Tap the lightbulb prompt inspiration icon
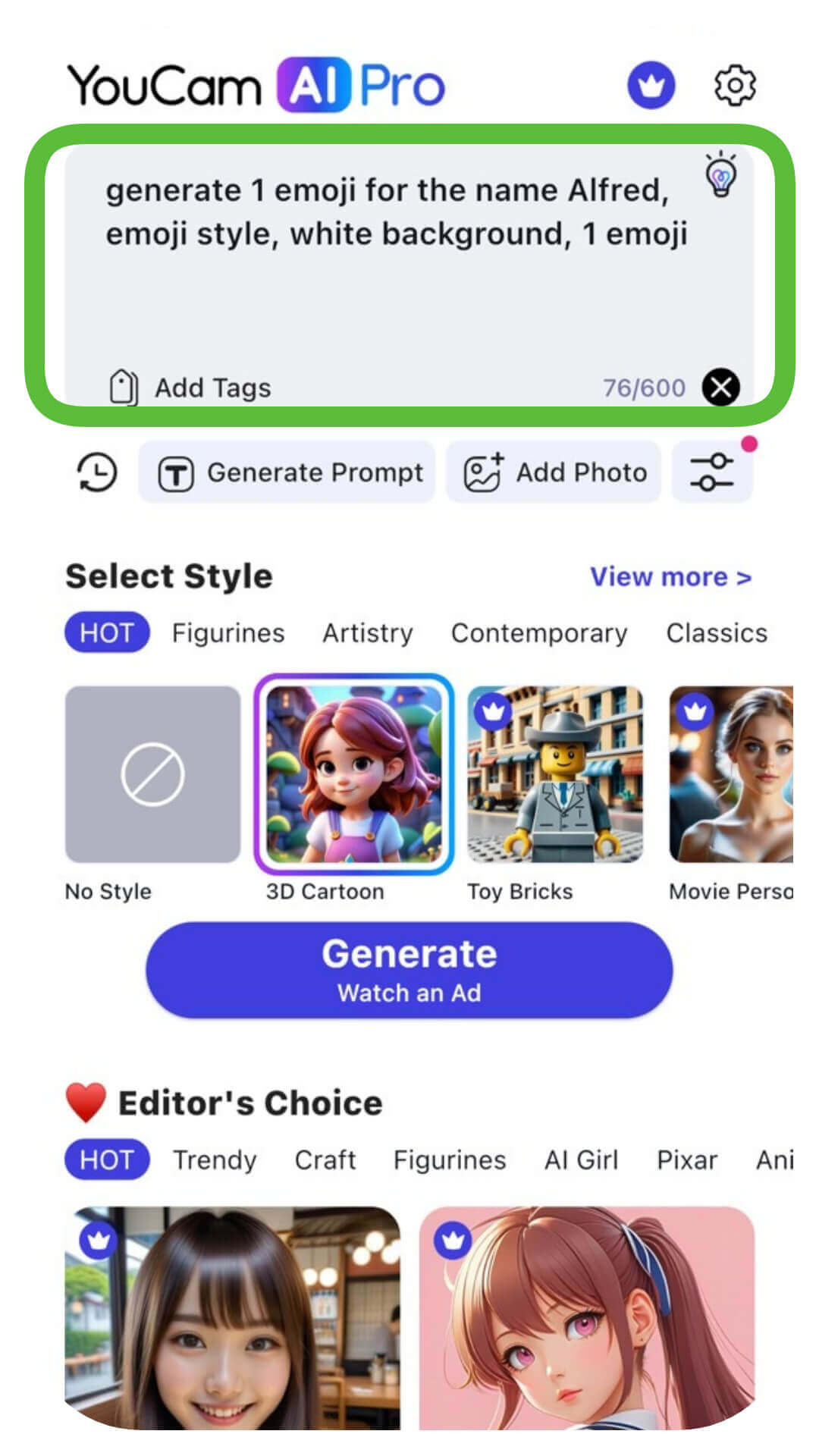 pos(720,175)
